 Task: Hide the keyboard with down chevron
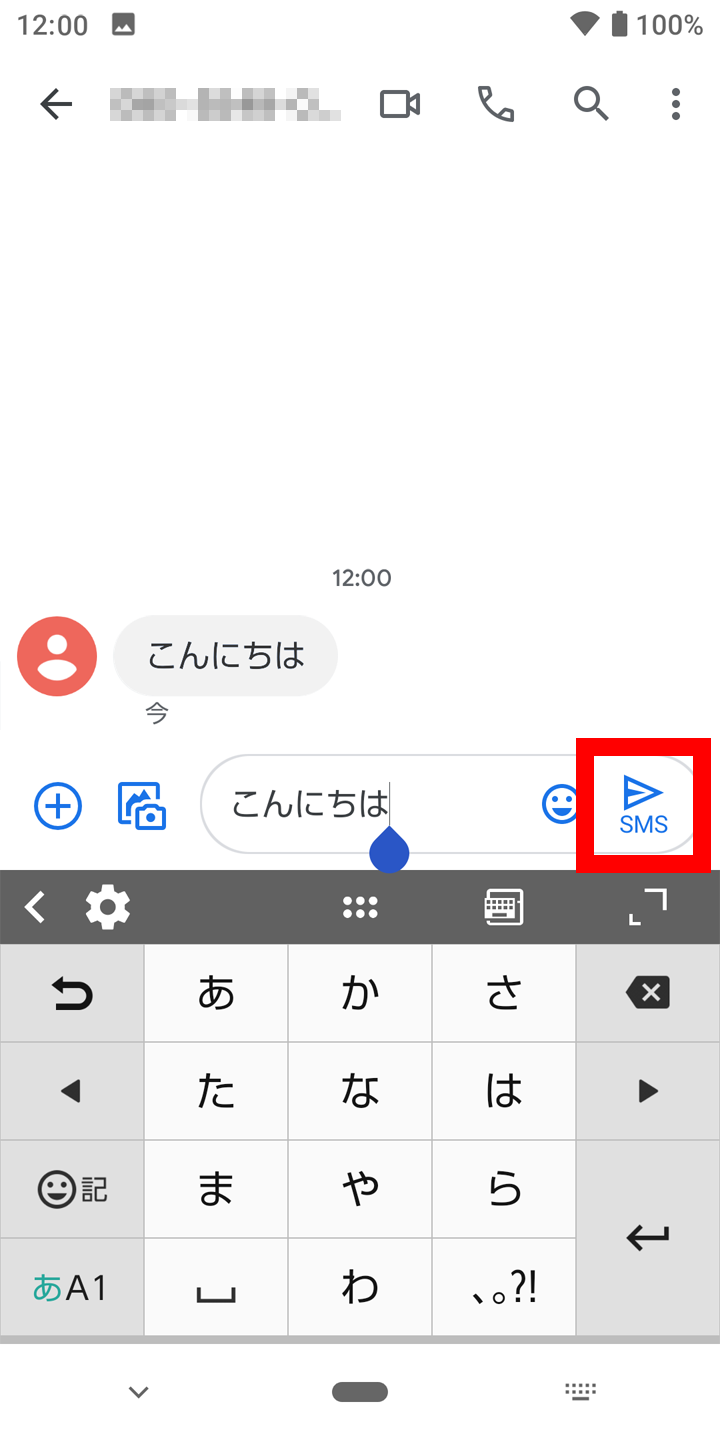138,1391
